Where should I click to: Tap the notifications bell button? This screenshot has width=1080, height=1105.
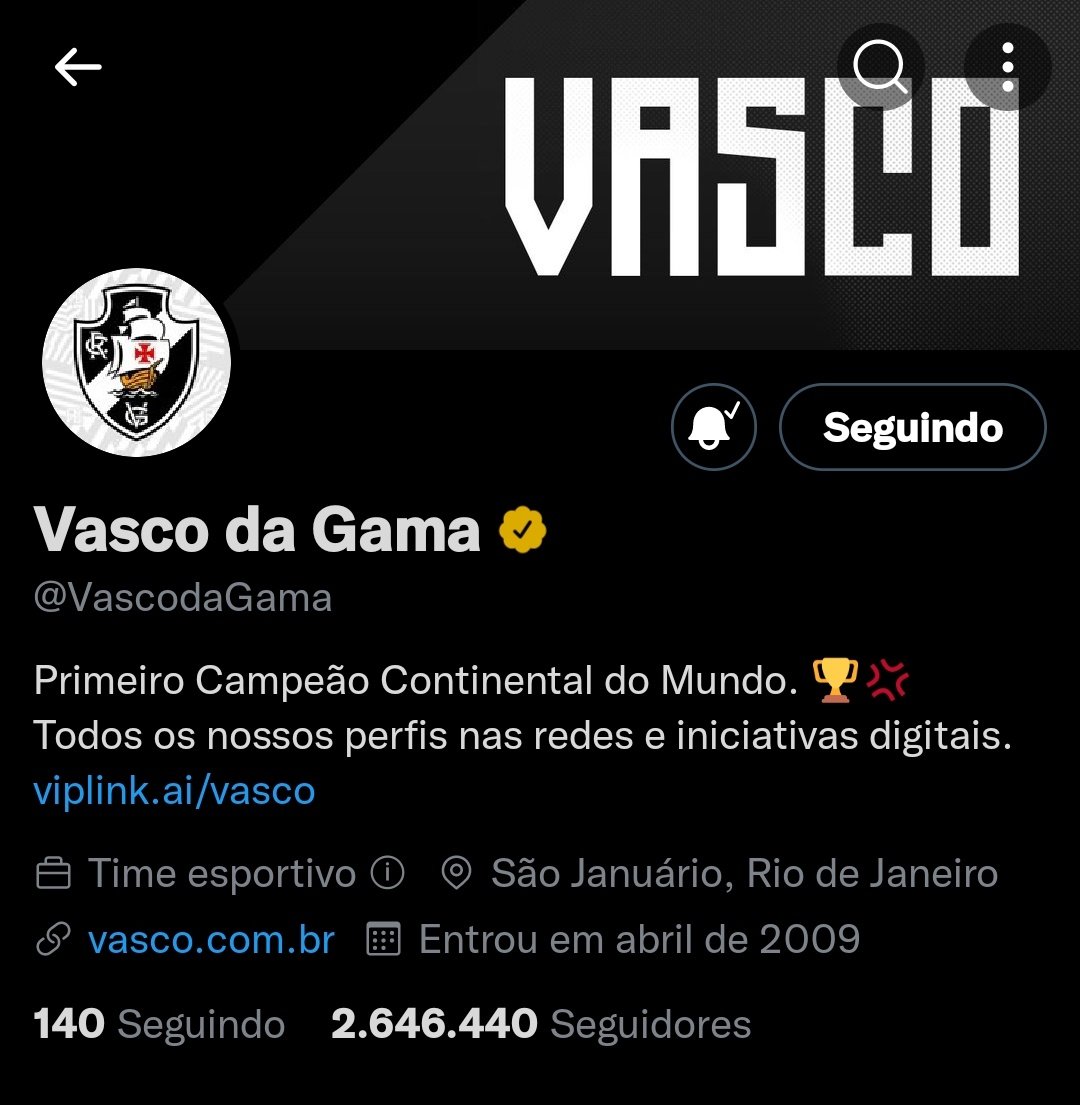coord(714,427)
